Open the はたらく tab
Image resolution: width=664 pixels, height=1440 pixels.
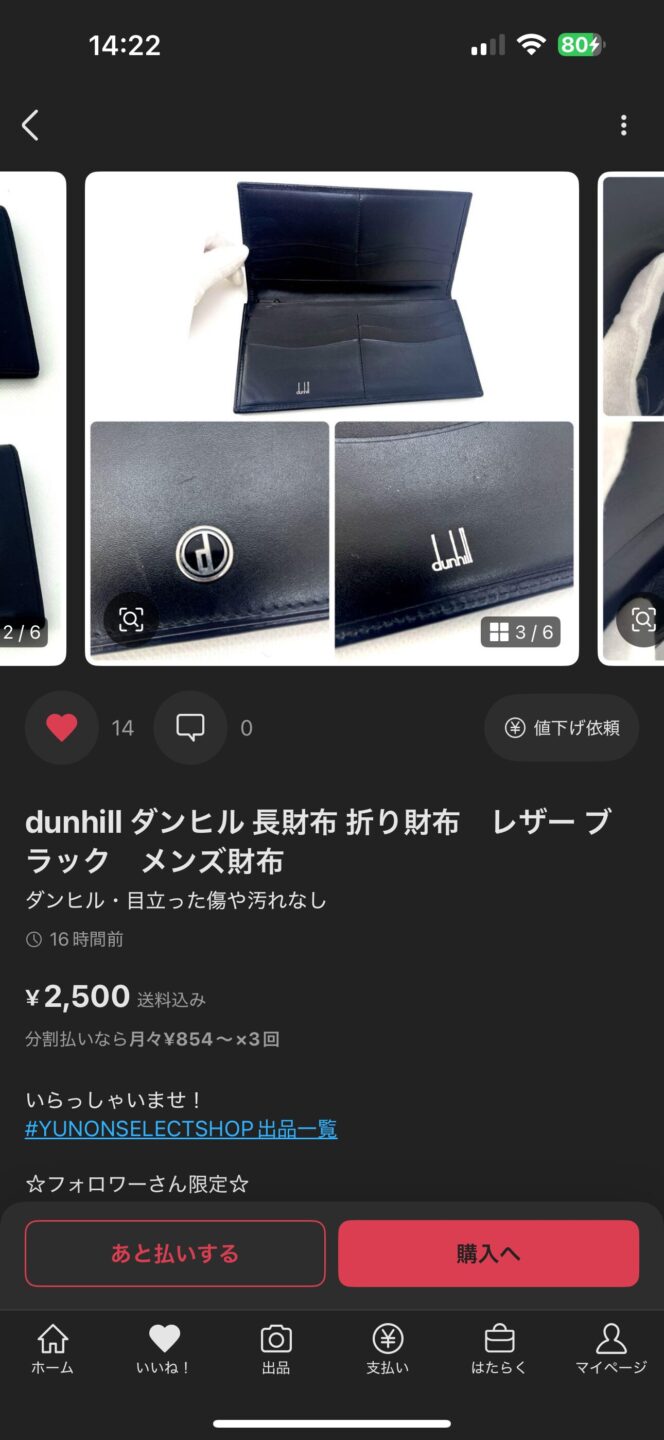(499, 1348)
